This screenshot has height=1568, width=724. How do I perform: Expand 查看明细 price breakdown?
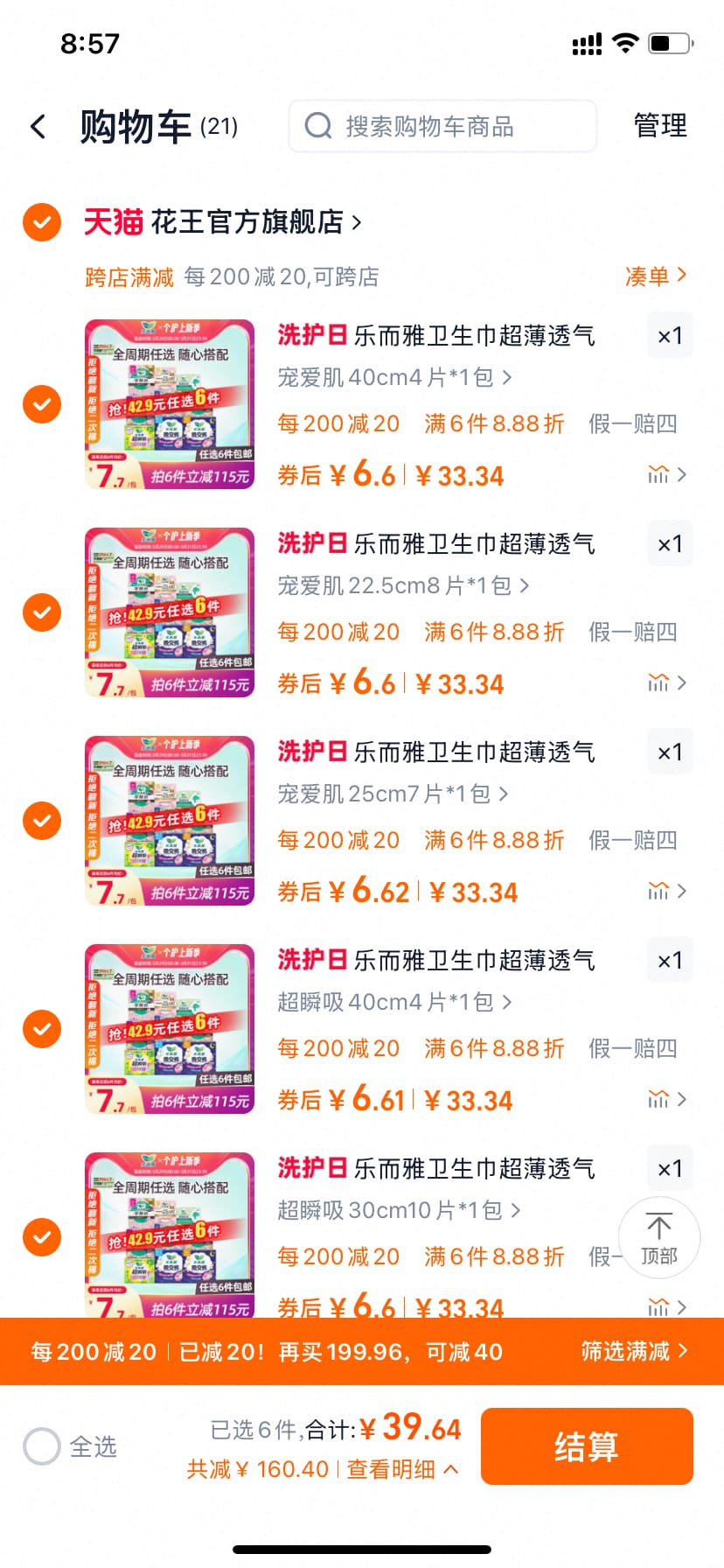click(402, 1469)
